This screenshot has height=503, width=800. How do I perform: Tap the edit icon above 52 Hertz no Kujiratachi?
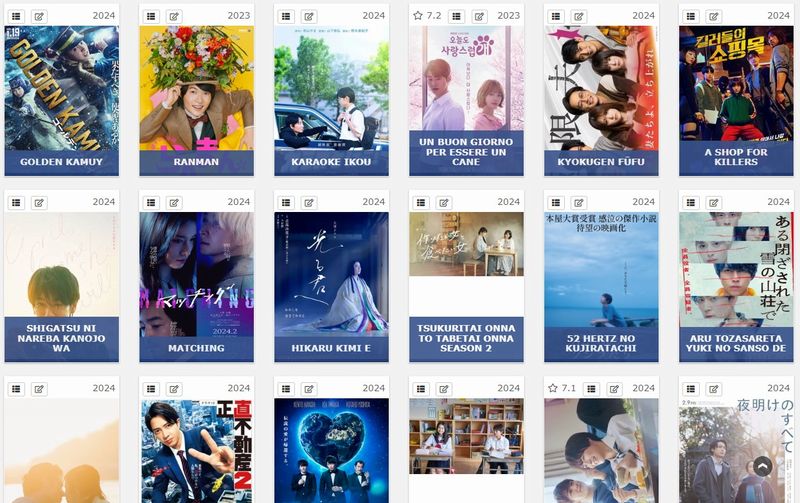(x=579, y=202)
